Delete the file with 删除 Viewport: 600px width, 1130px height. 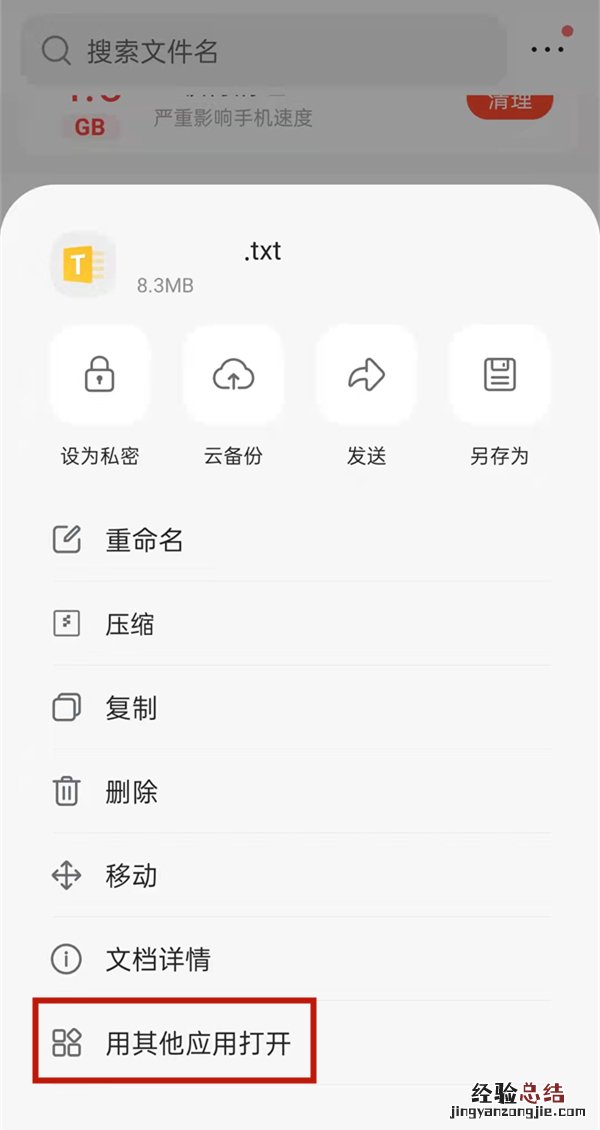click(x=130, y=793)
